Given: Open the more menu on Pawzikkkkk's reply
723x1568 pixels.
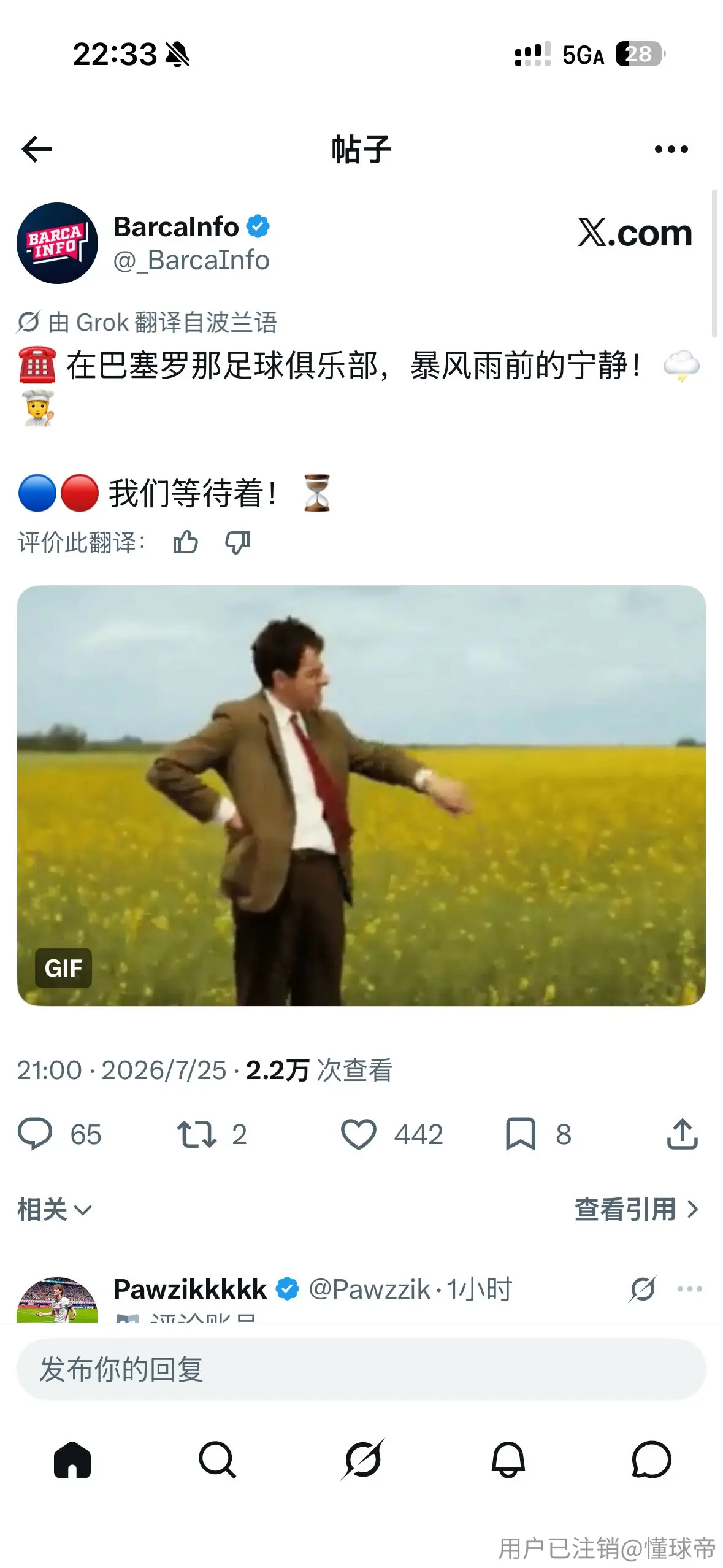Looking at the screenshot, I should point(690,1288).
